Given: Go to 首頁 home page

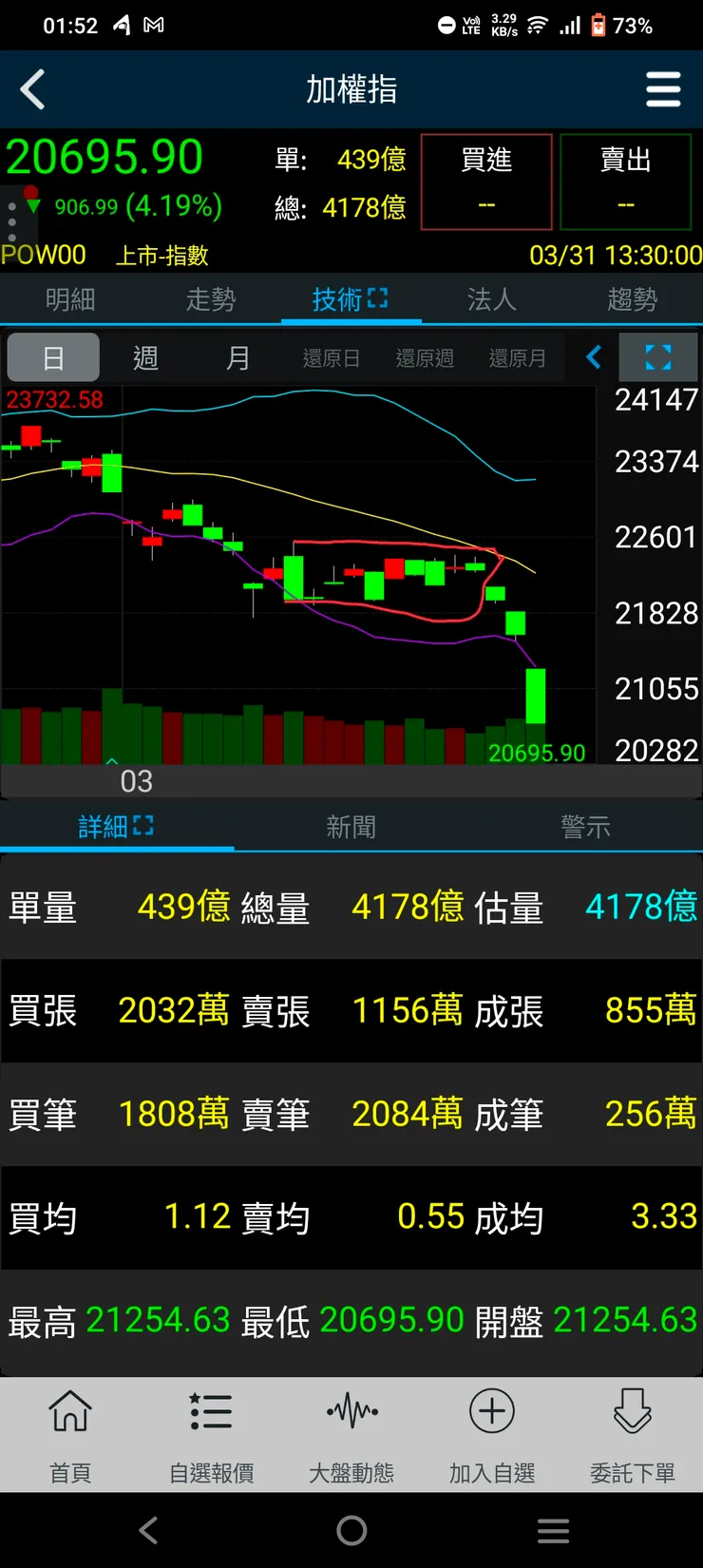Looking at the screenshot, I should [x=70, y=1433].
